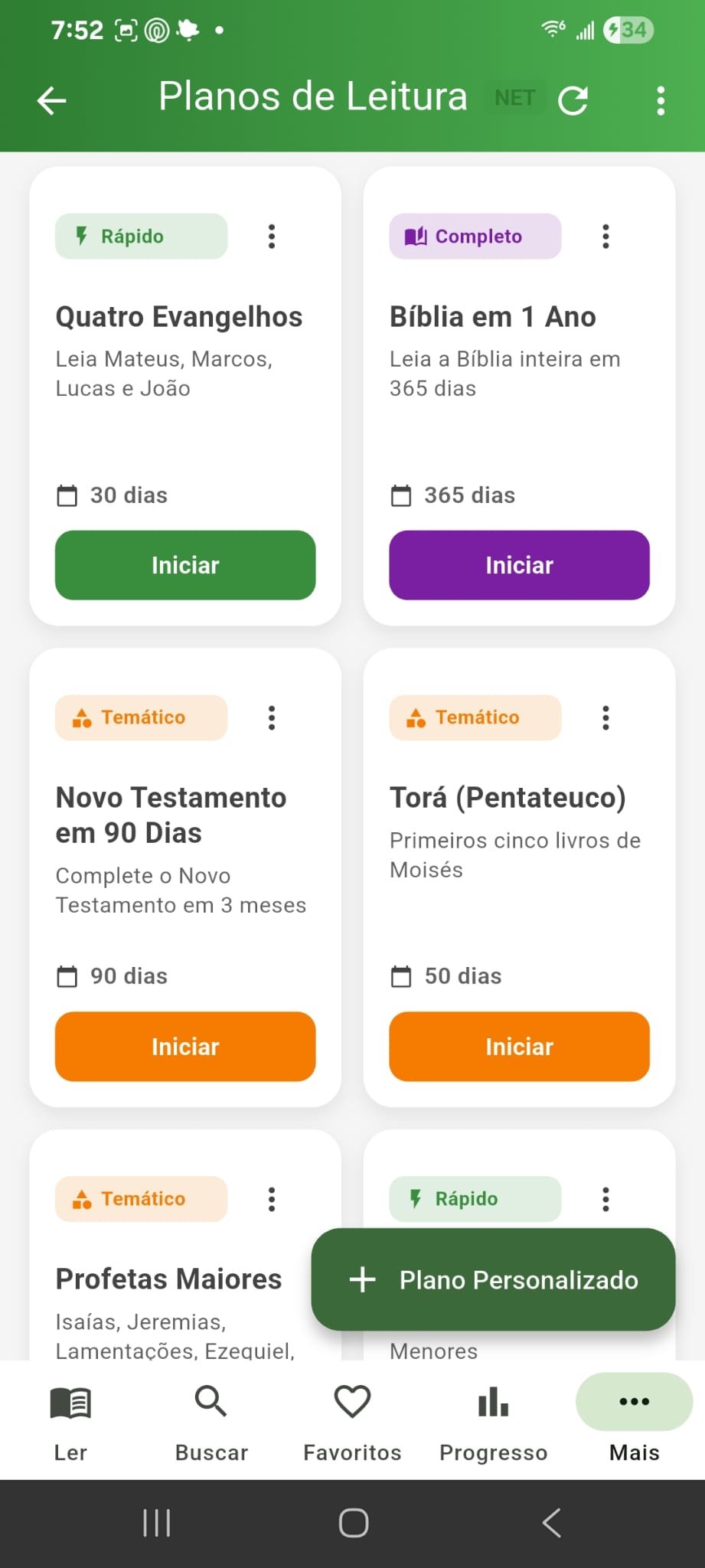
Task: Open the three-dot menu on Torá (Pentateuco) card
Action: point(605,717)
